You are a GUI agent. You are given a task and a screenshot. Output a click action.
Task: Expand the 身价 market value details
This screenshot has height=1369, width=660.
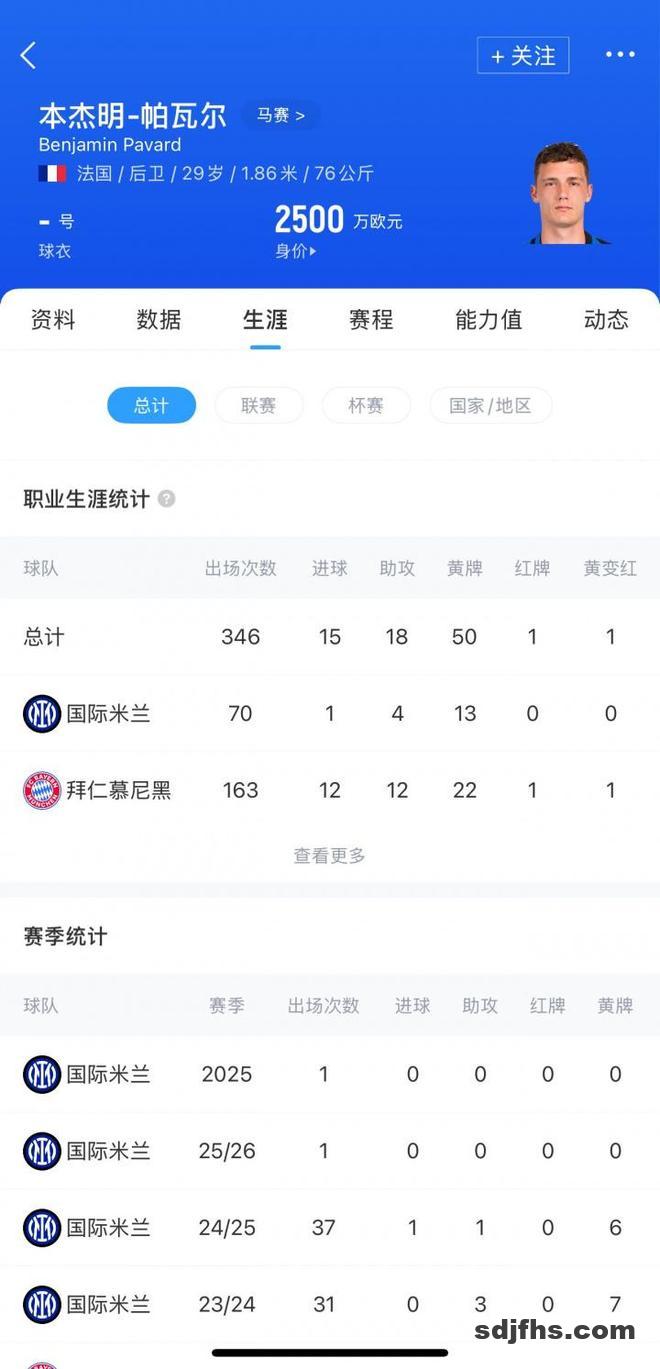tap(296, 251)
